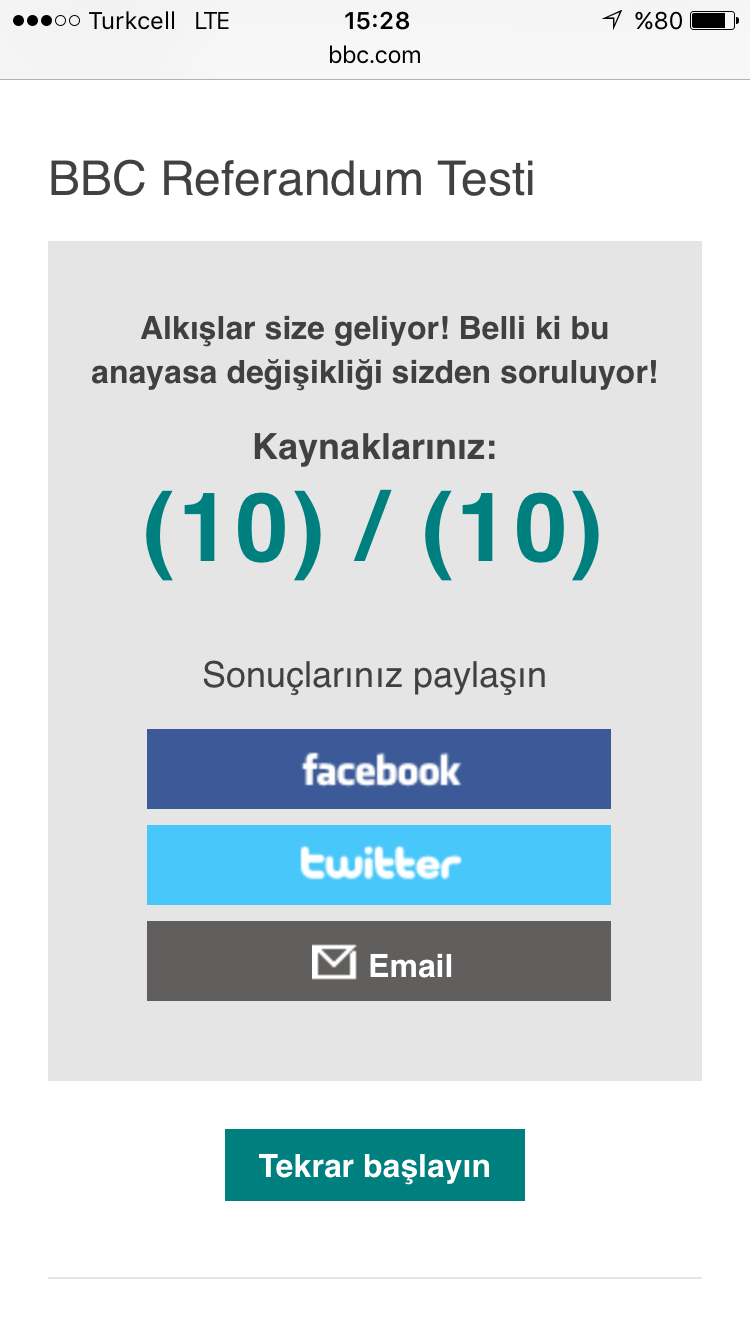This screenshot has width=750, height=1334.
Task: Share results on facebook
Action: 379,769
